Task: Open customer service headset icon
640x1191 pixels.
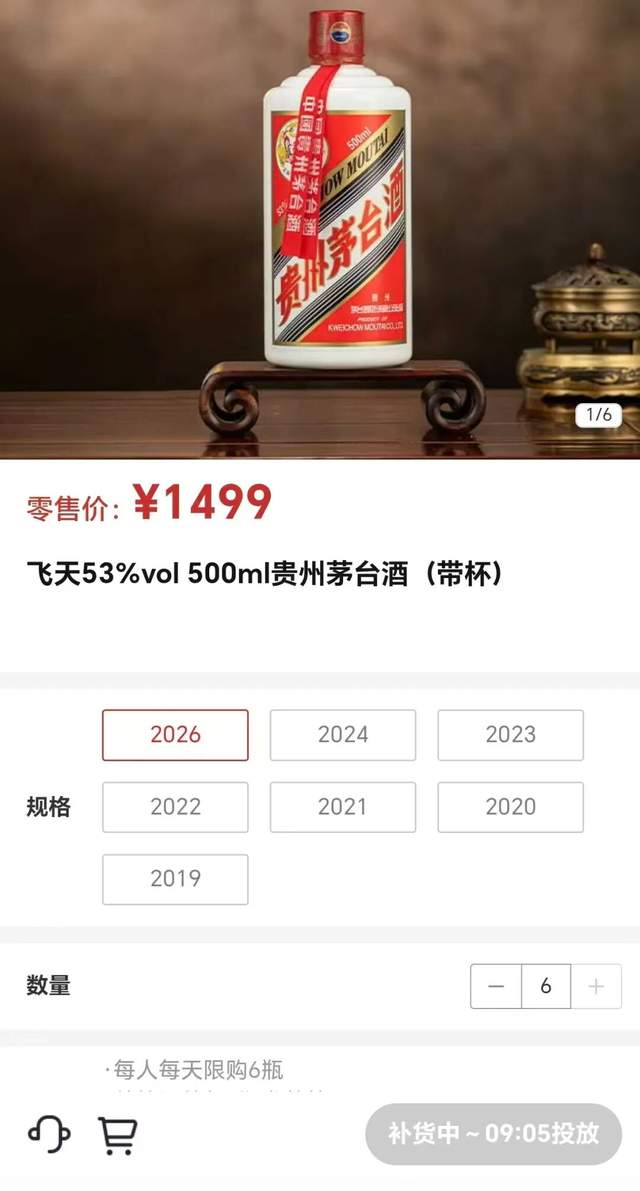Action: pos(48,1134)
